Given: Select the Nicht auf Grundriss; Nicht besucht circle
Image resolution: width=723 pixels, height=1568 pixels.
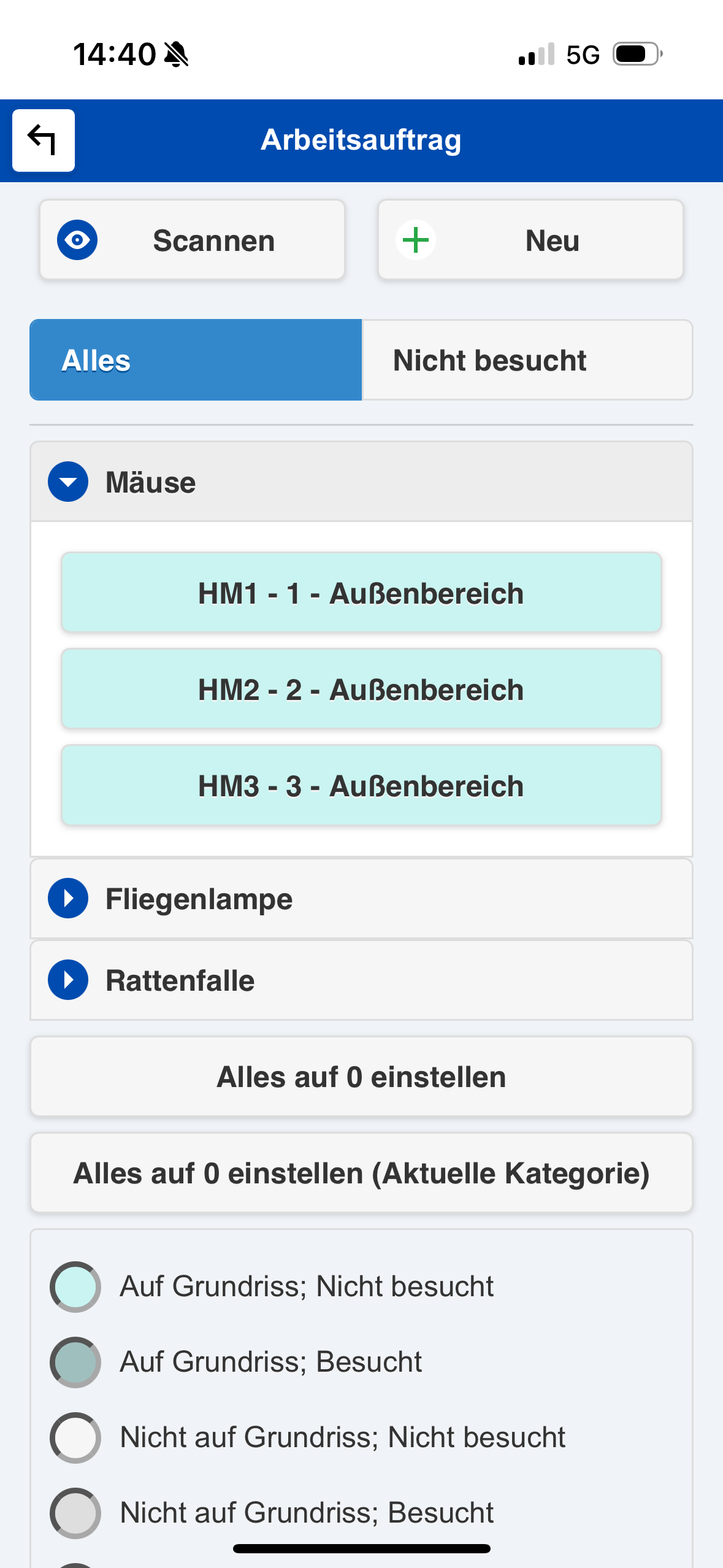Looking at the screenshot, I should (x=75, y=1438).
